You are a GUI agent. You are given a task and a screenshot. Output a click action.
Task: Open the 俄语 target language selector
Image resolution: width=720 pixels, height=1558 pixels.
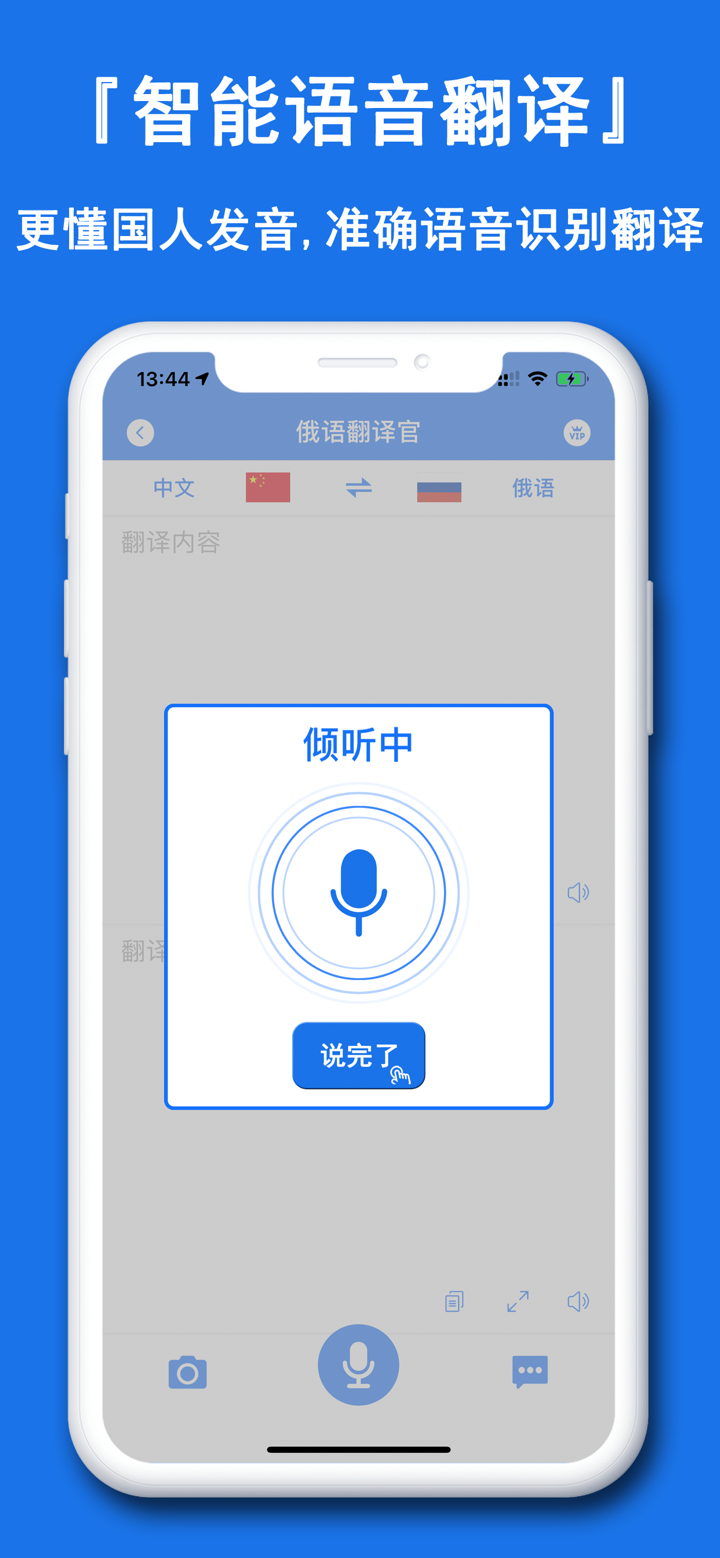coord(533,488)
